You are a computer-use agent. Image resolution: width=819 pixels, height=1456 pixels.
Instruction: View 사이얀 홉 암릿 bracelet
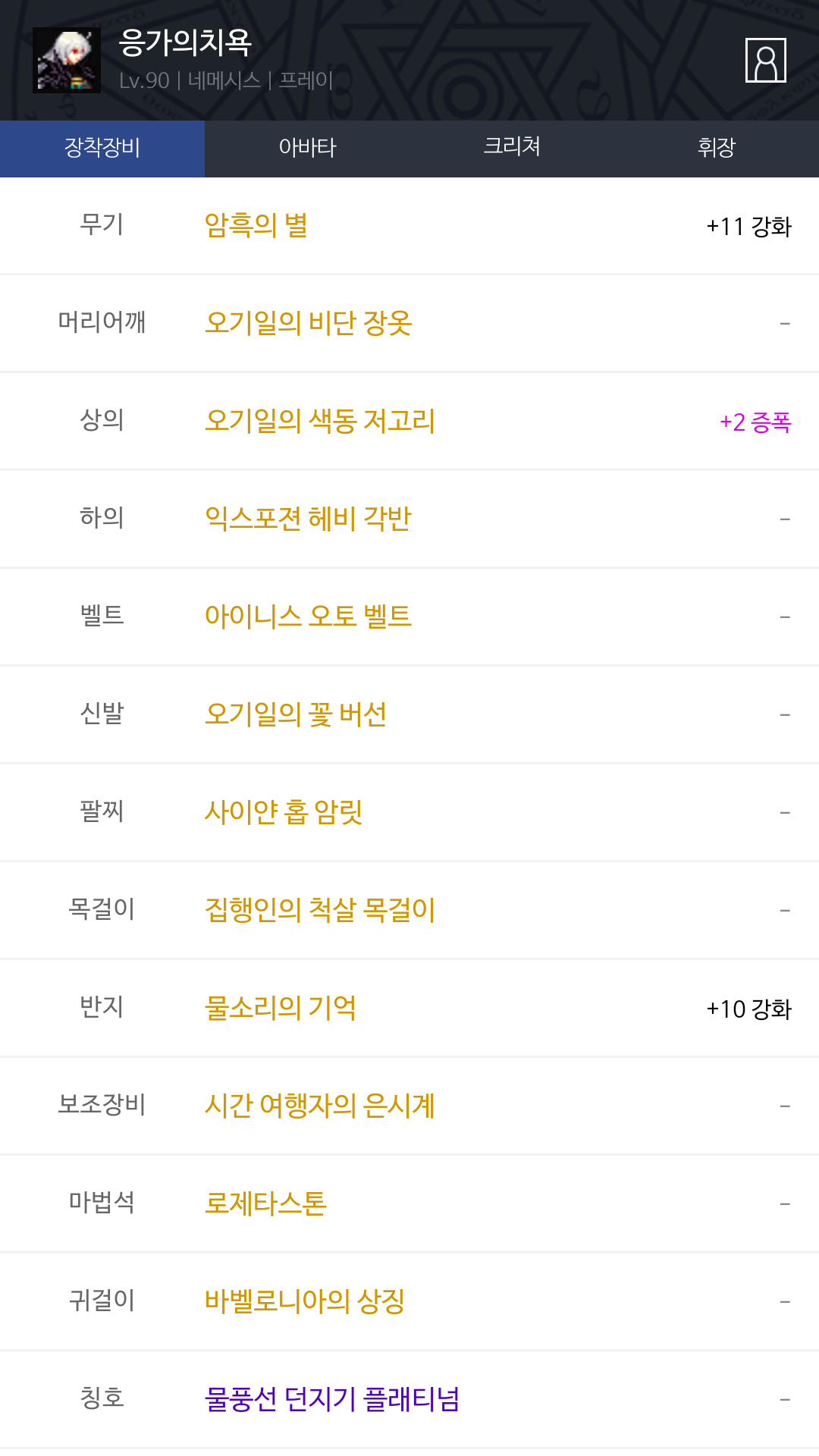(284, 812)
